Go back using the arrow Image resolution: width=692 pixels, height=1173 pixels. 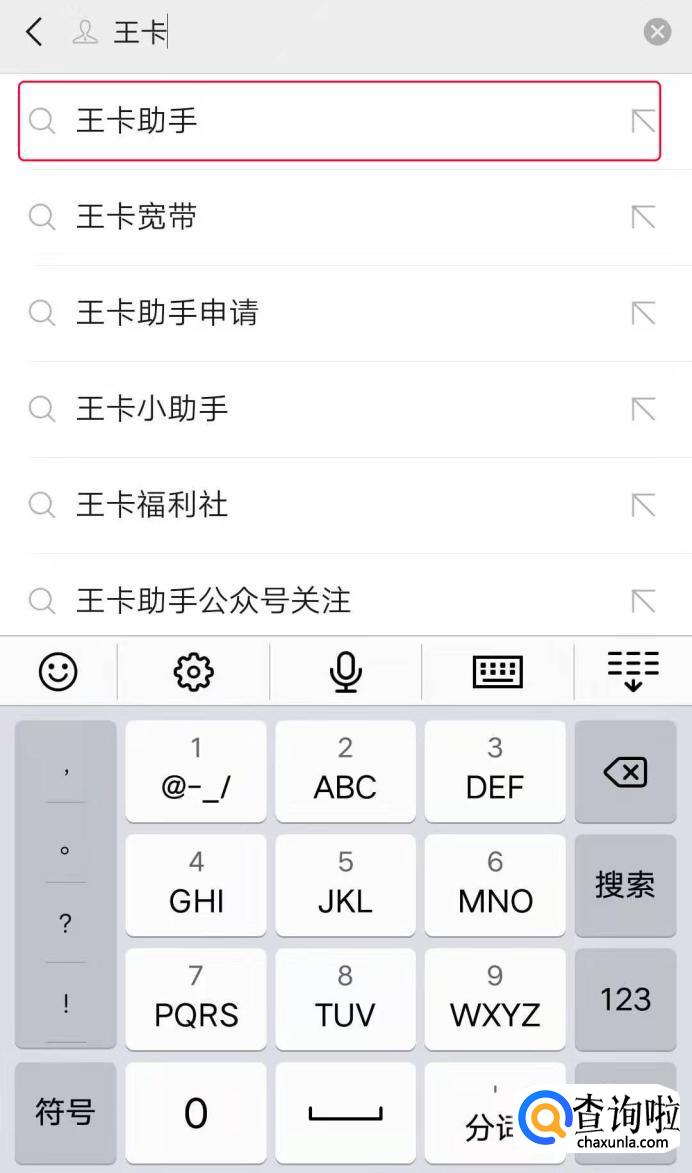pyautogui.click(x=35, y=33)
